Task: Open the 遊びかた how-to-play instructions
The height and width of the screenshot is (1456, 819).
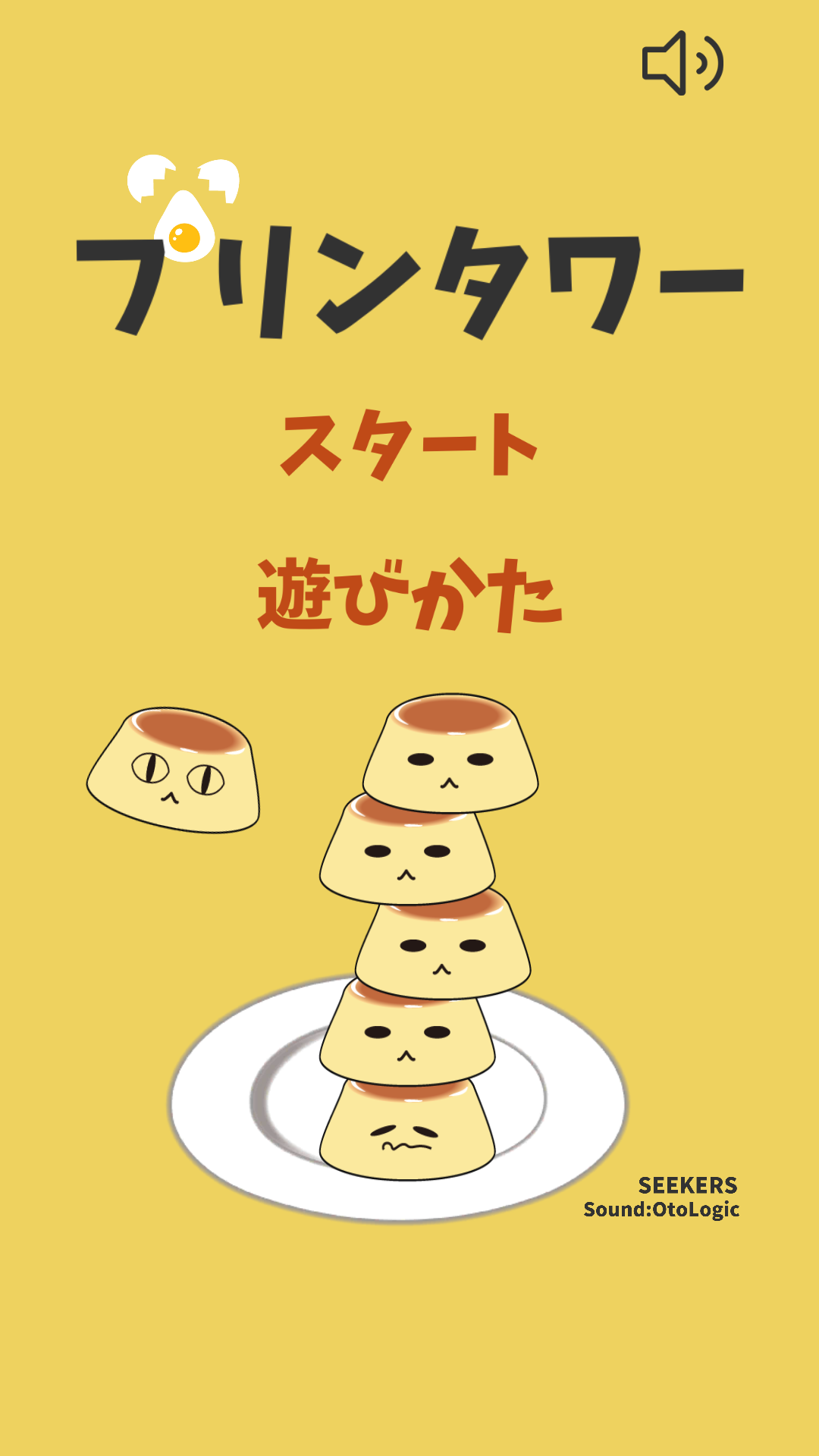Action: point(409,595)
